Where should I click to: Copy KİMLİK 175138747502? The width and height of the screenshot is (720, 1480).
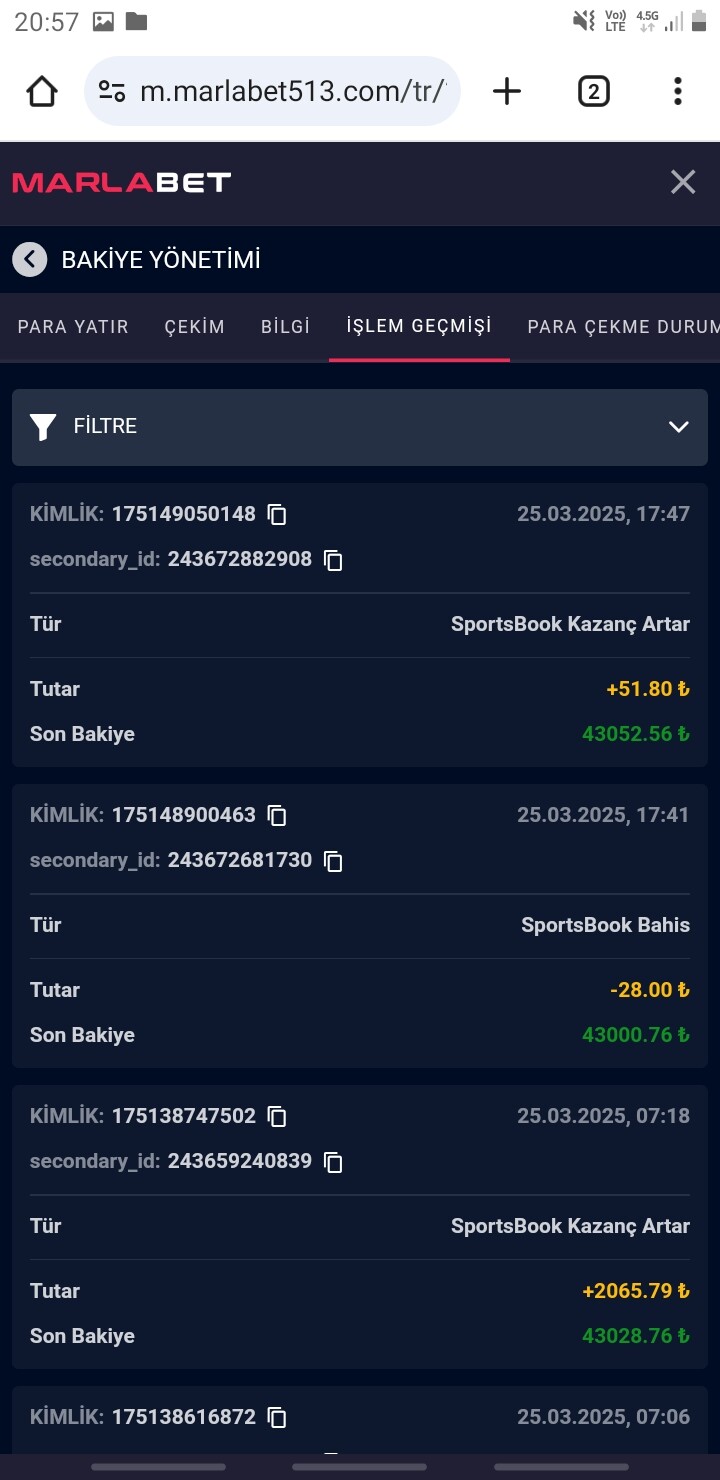click(278, 1117)
